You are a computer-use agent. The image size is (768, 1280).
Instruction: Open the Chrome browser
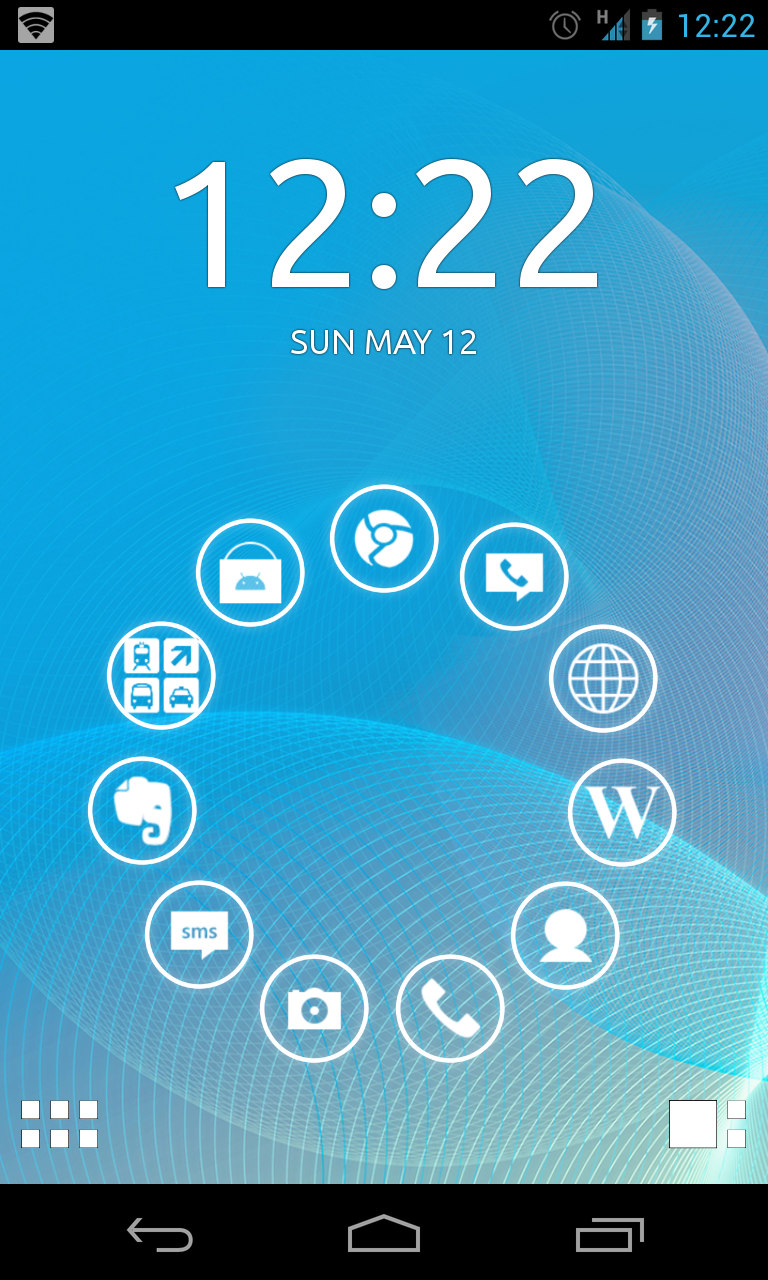384,537
